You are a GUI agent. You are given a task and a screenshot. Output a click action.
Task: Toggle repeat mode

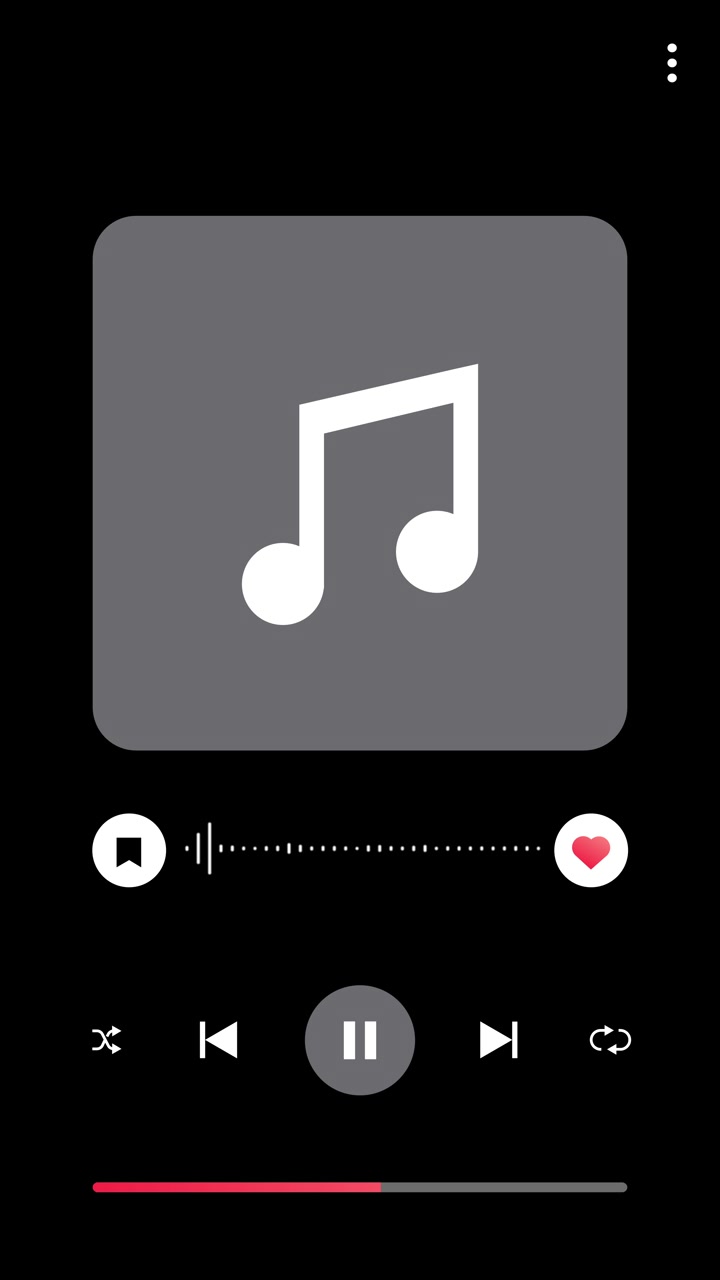tap(611, 1040)
